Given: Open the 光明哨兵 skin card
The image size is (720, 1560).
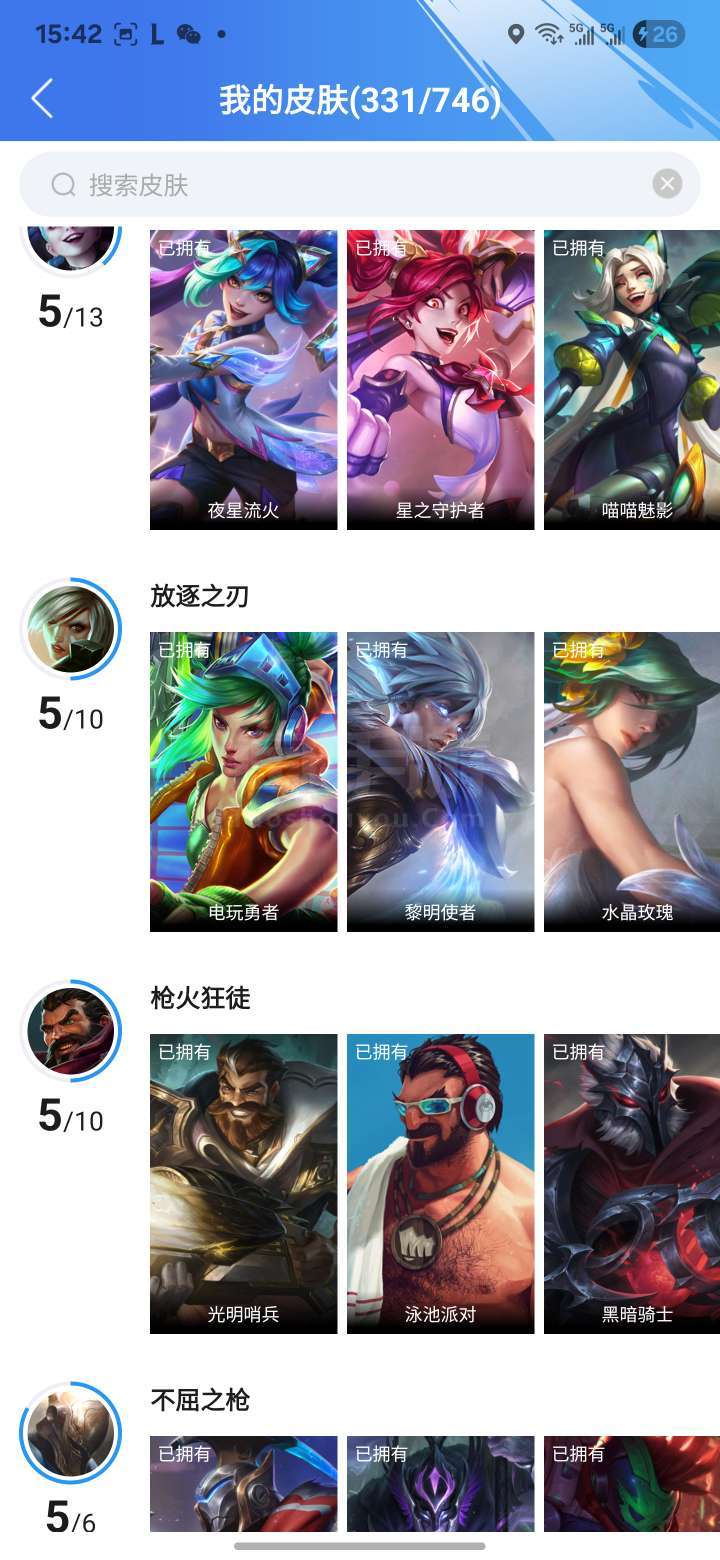Looking at the screenshot, I should 243,1184.
